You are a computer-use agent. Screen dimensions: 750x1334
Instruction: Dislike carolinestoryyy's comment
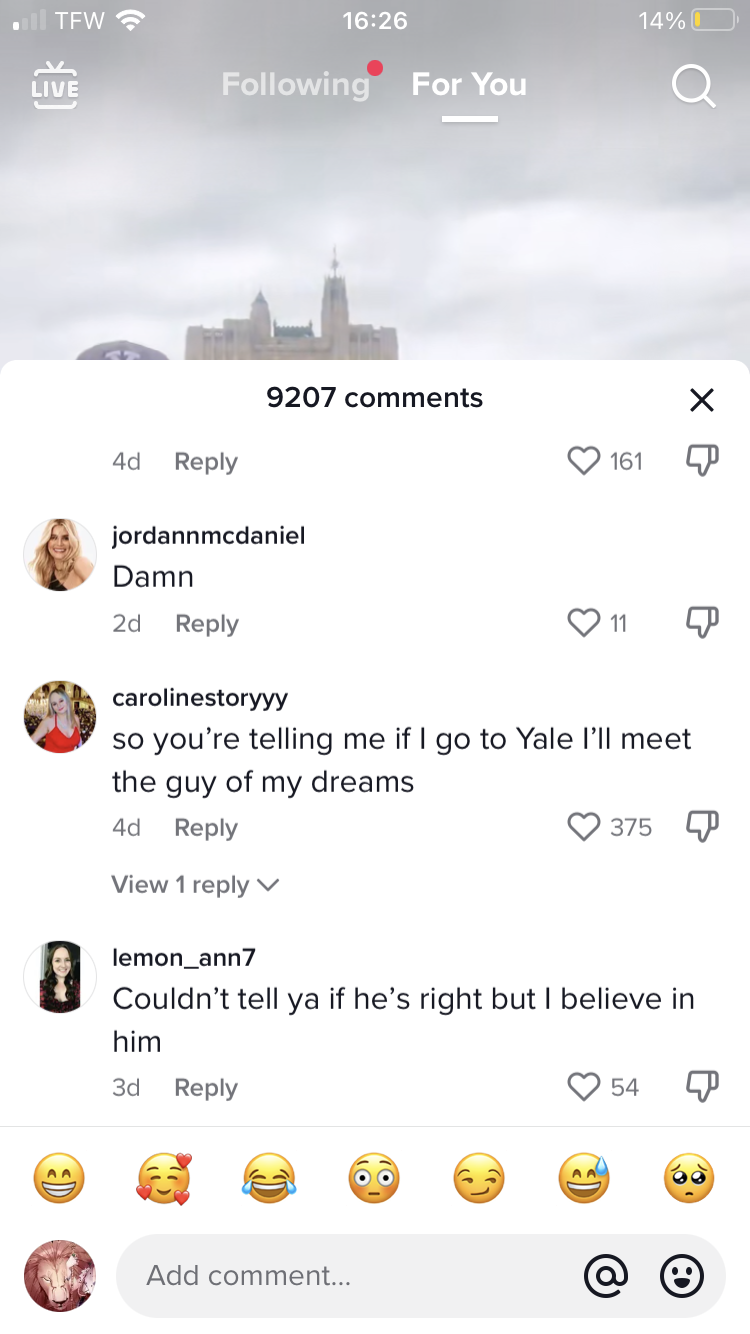coord(702,827)
